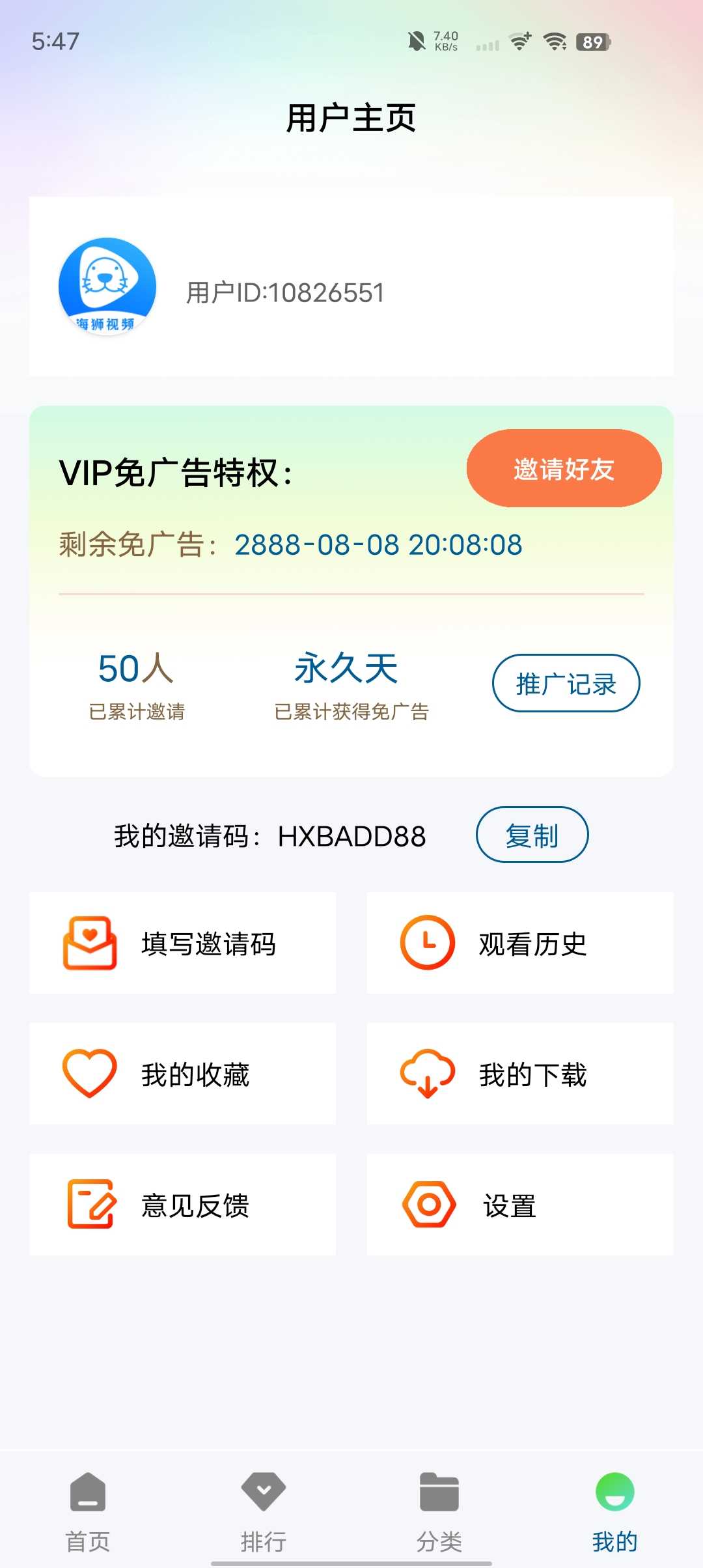
Task: Open 我的下载 downloads
Action: (x=520, y=1074)
